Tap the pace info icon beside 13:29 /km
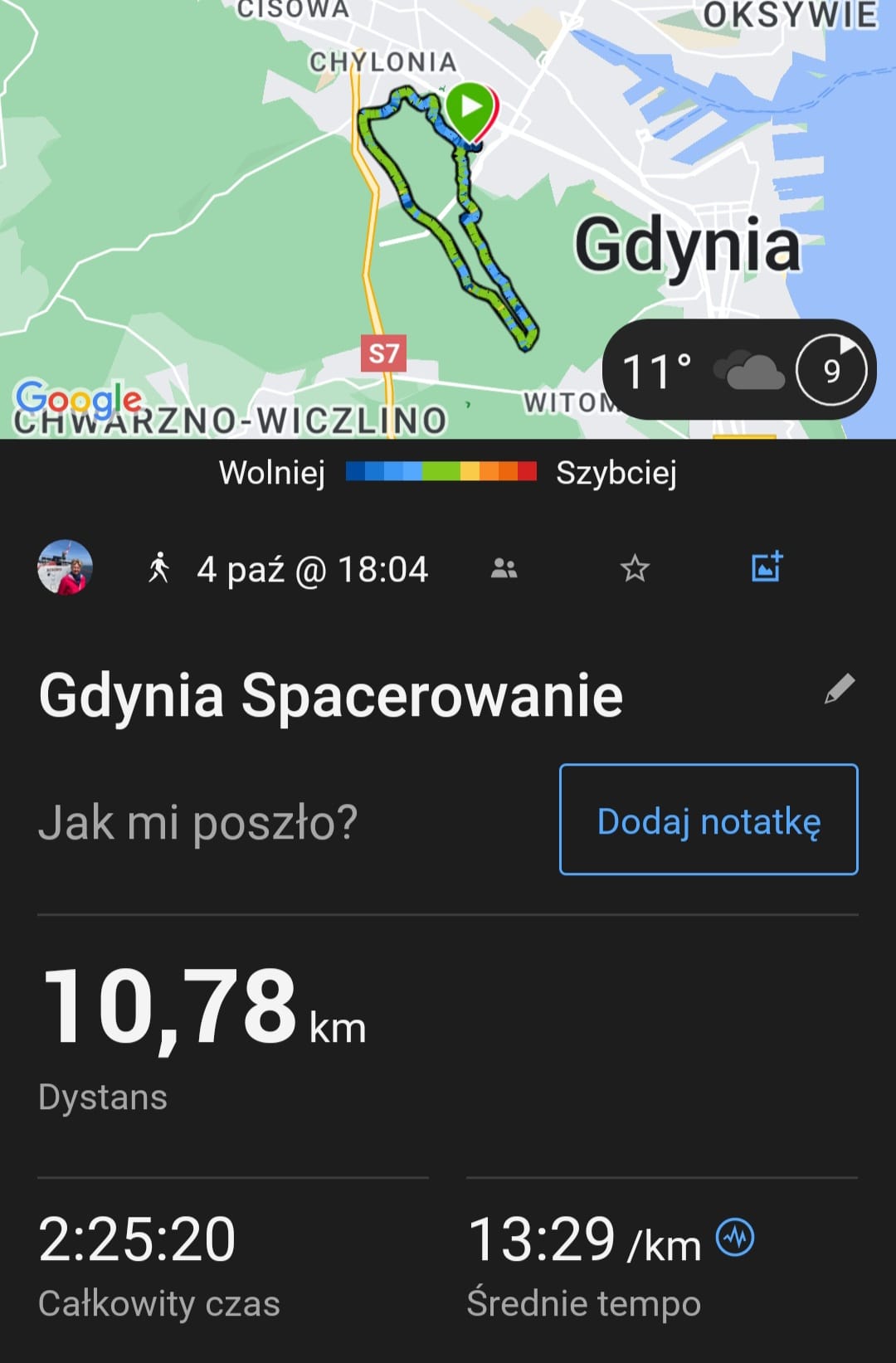 [735, 1238]
